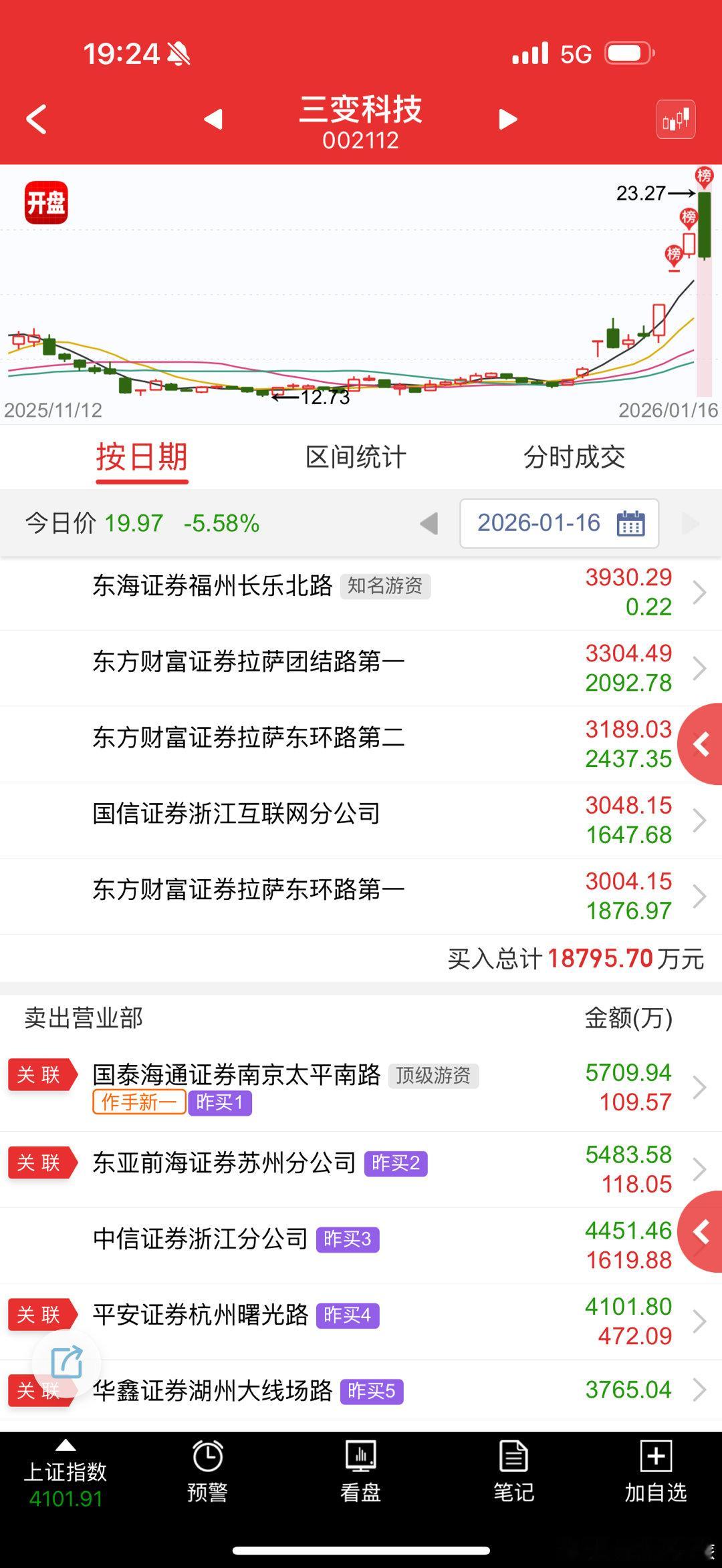Image resolution: width=722 pixels, height=1568 pixels.
Task: Select next stock with right arrow
Action: pos(507,119)
